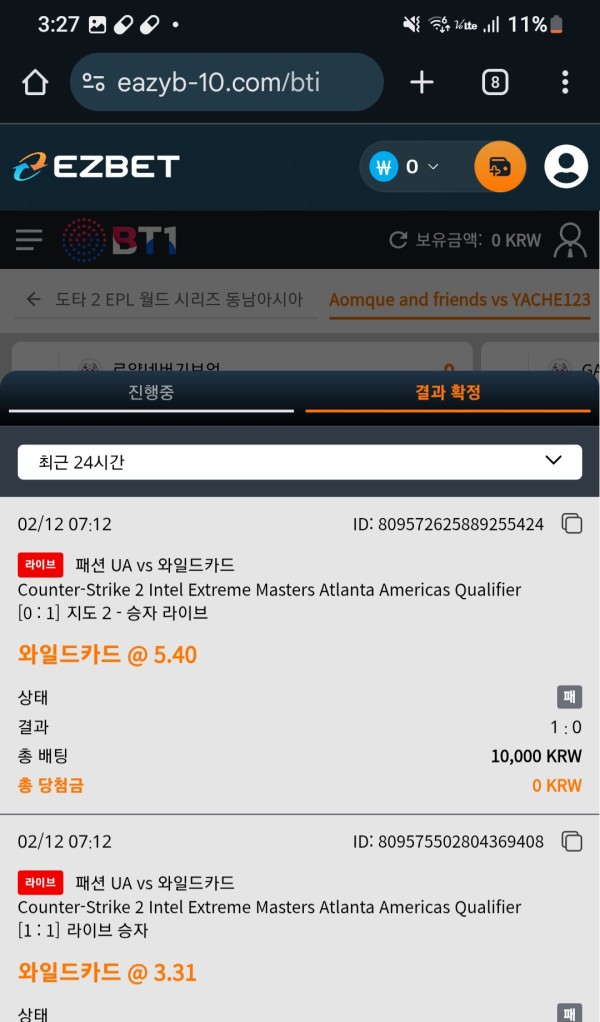The width and height of the screenshot is (600, 1022).
Task: Copy bet ID 809572625889255424
Action: pos(572,524)
